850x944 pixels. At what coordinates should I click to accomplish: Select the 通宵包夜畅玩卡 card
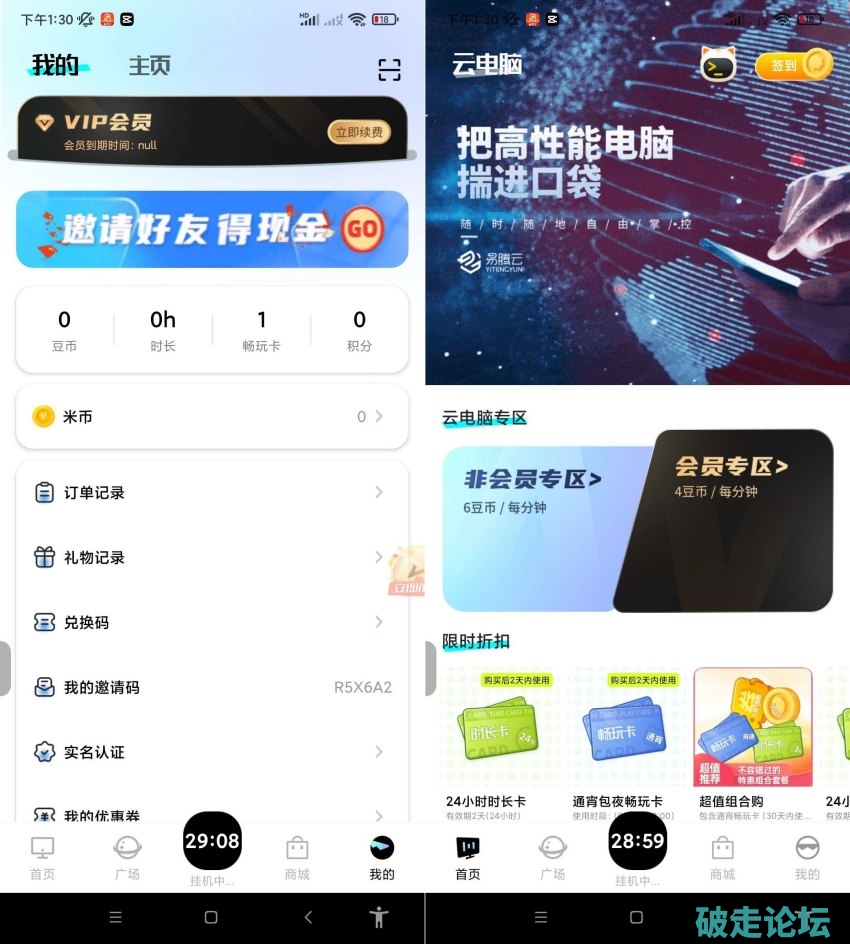click(x=626, y=738)
